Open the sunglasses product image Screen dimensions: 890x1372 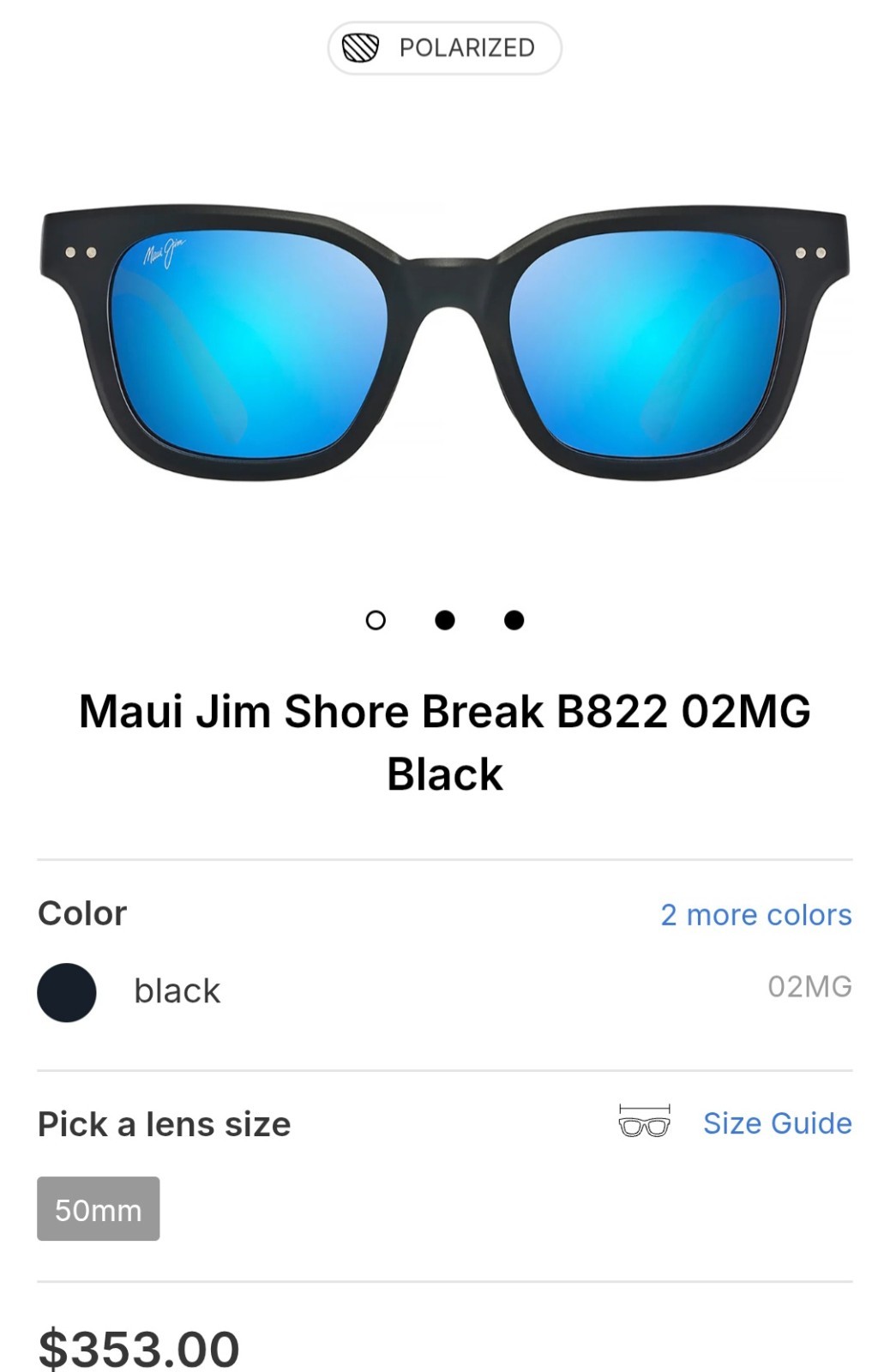pos(444,343)
